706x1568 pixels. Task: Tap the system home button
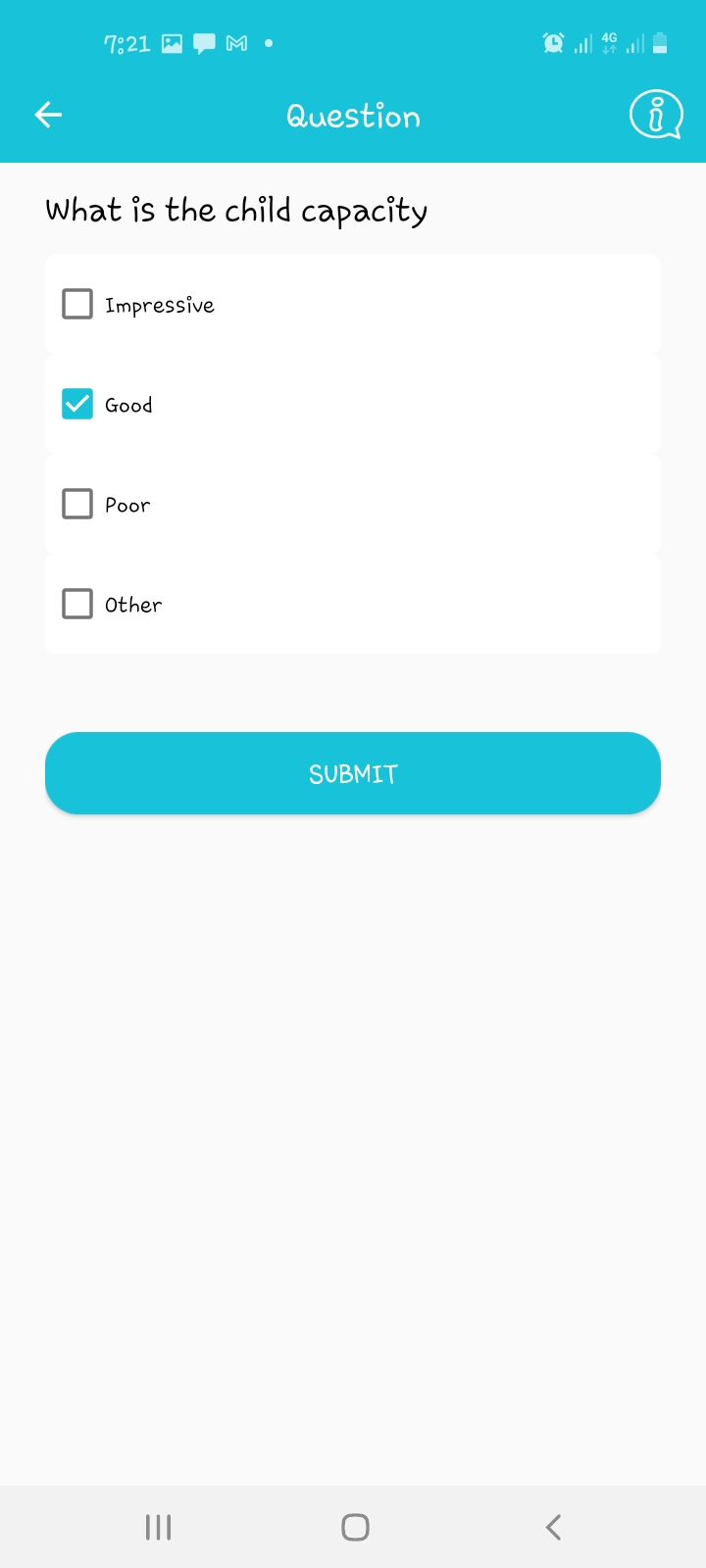coord(355,1527)
